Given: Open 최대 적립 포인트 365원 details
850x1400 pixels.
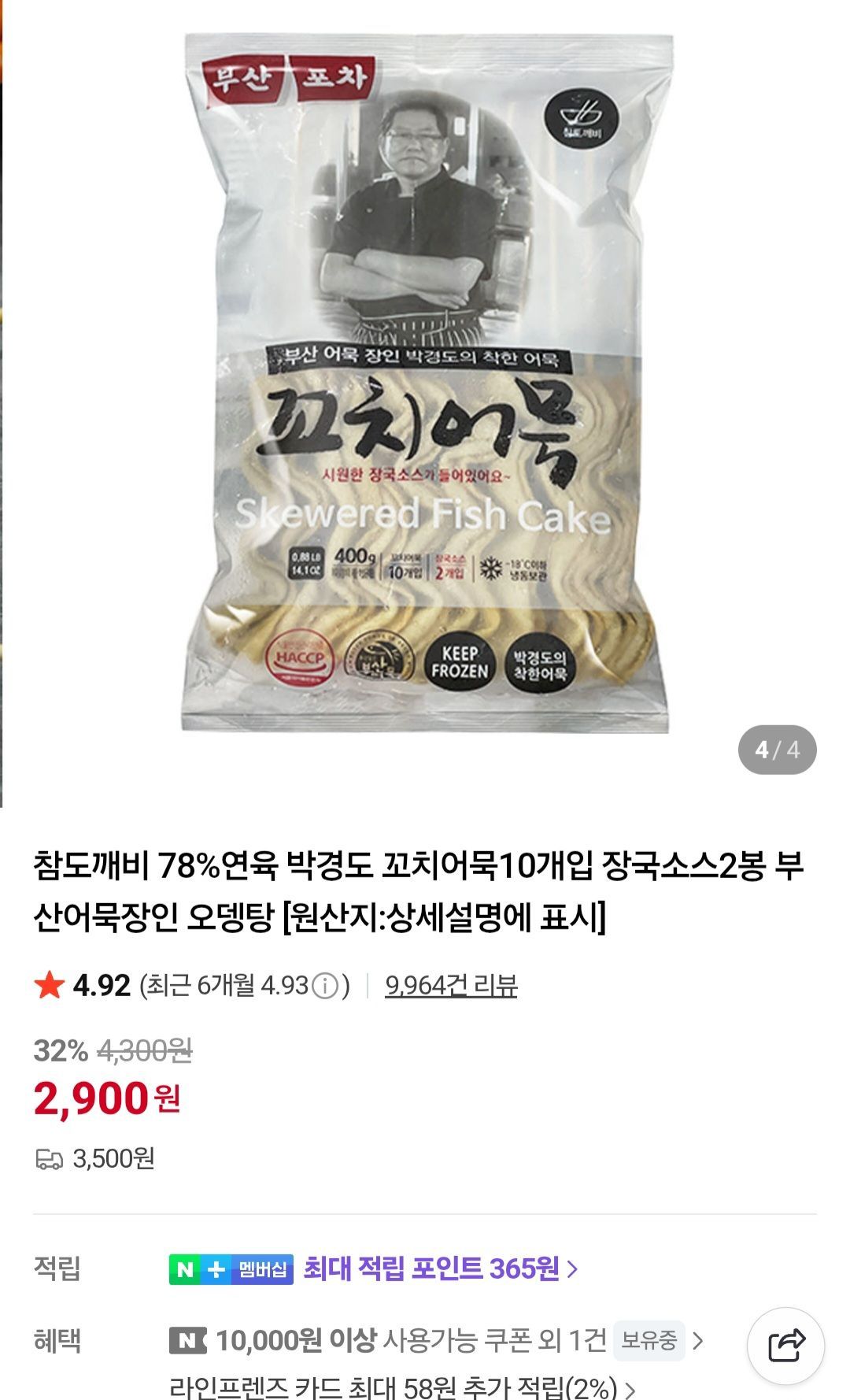Looking at the screenshot, I should point(441,1269).
